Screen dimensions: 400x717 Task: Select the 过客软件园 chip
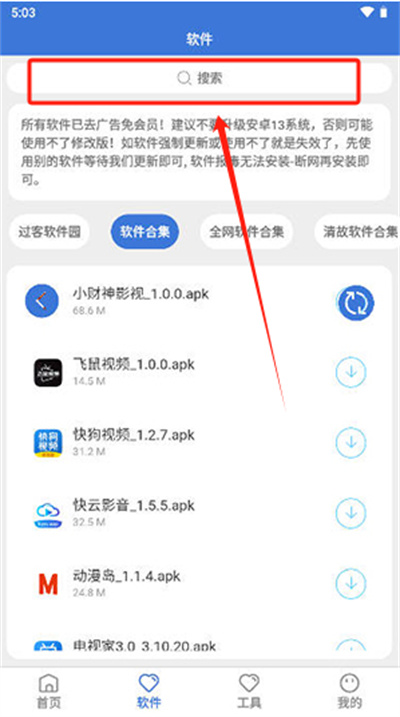[49, 231]
